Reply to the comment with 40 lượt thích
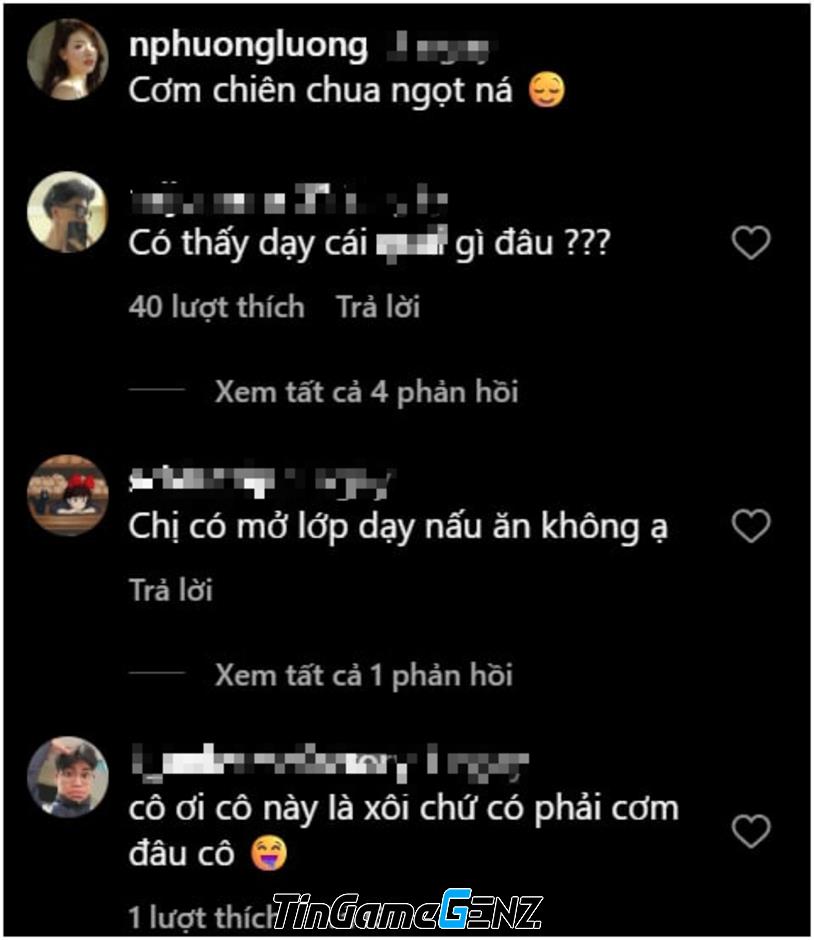814x940 pixels. pos(377,307)
